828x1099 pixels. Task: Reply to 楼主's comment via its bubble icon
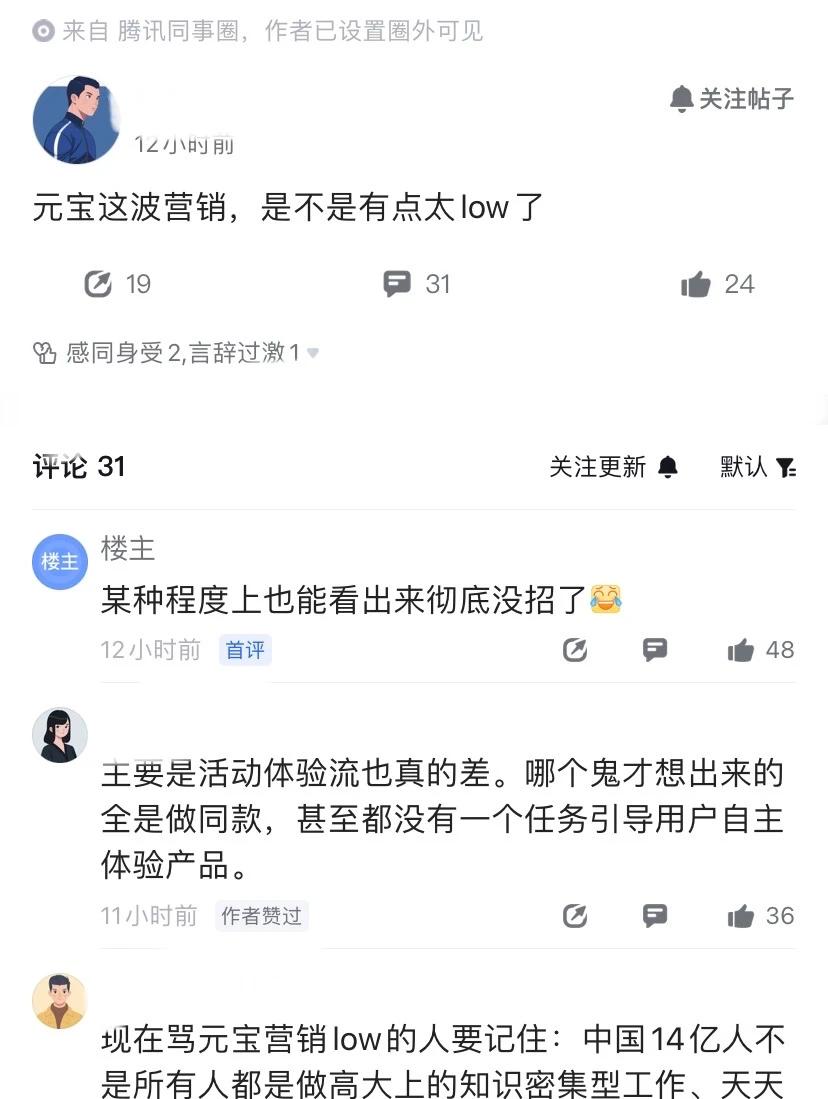pyautogui.click(x=655, y=650)
